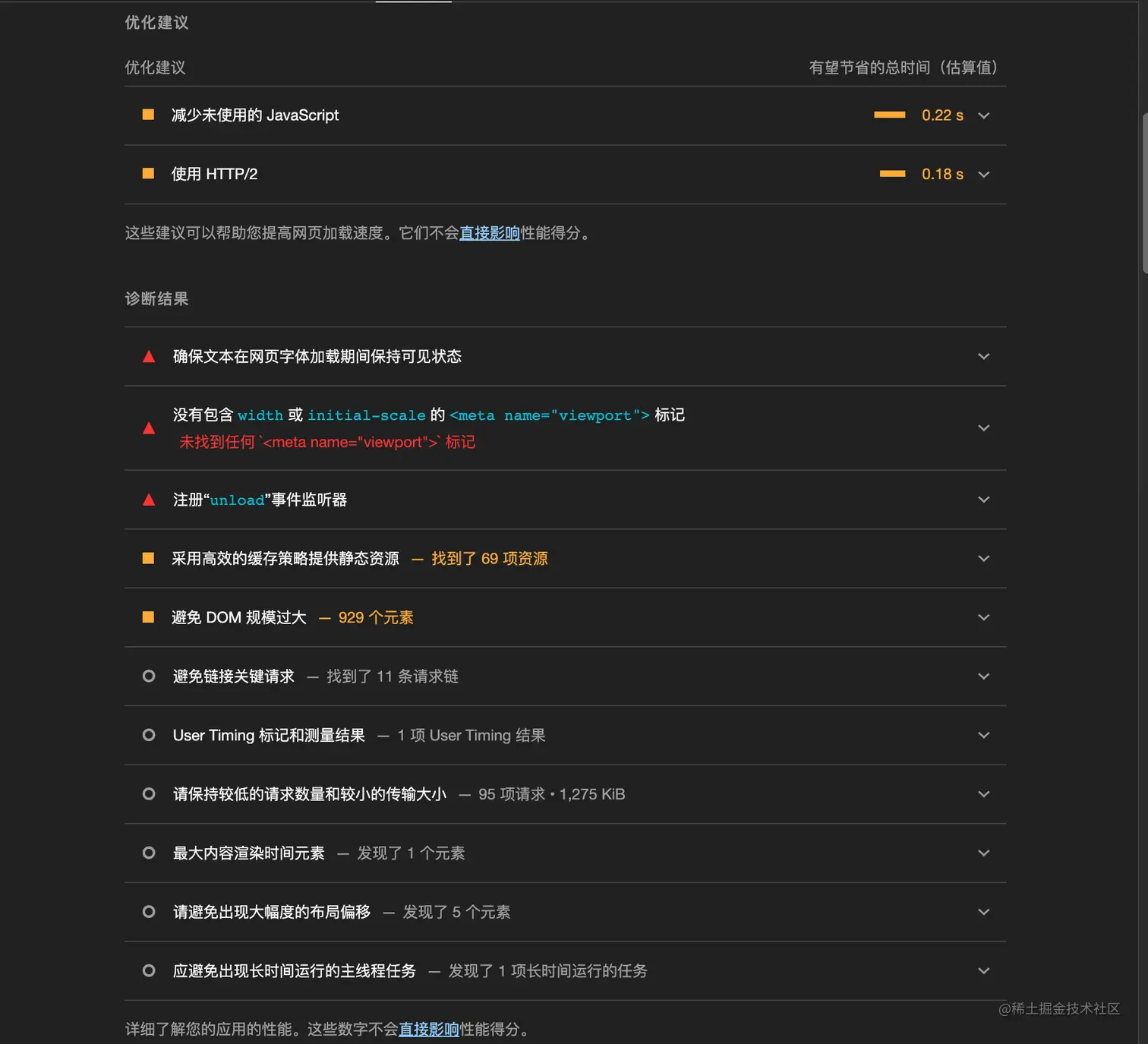Expand 请保持较低的请求数量和较小的传输大小
This screenshot has height=1044, width=1148.
[x=983, y=794]
